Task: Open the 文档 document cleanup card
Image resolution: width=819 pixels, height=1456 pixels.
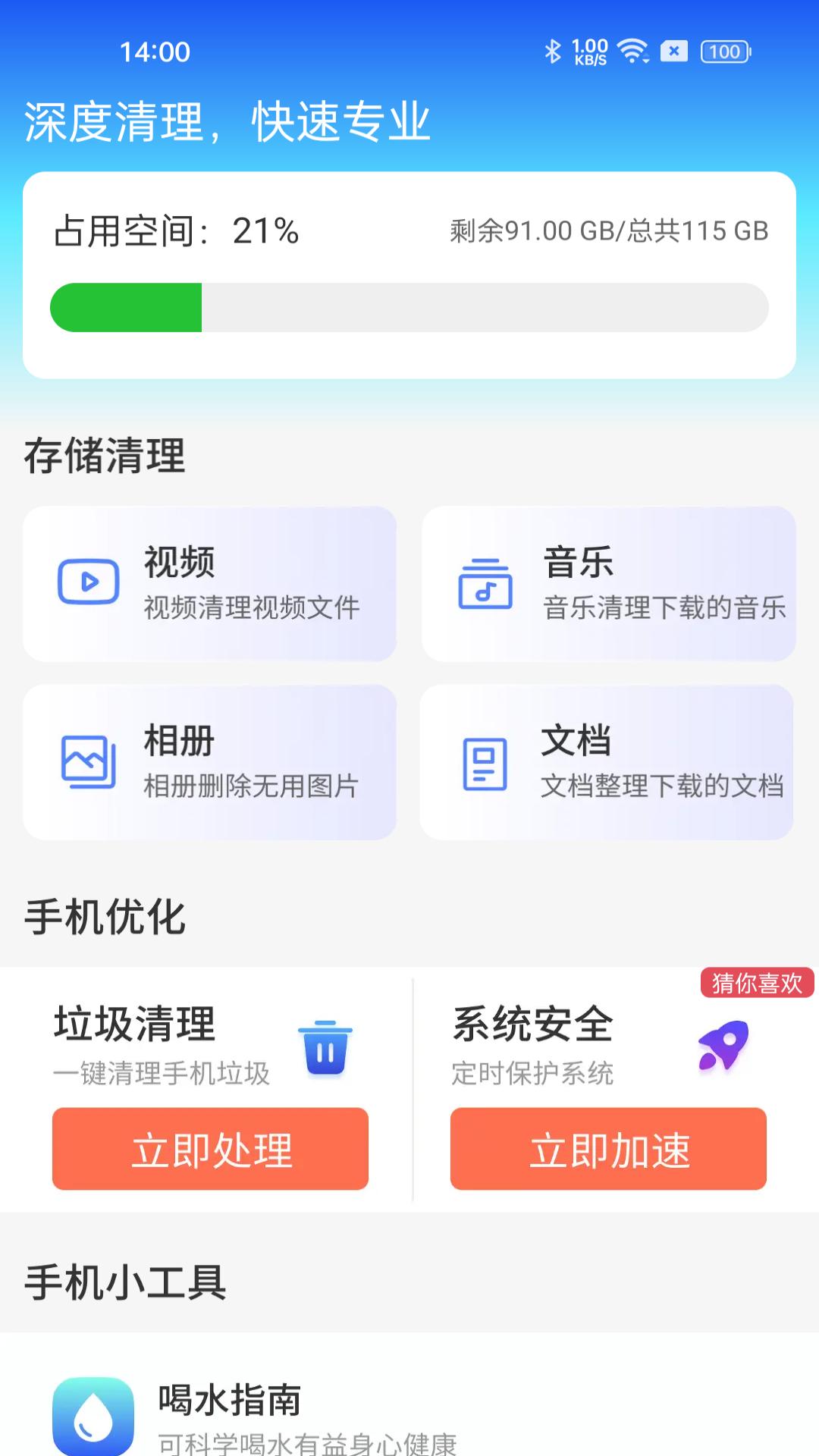Action: [x=607, y=762]
